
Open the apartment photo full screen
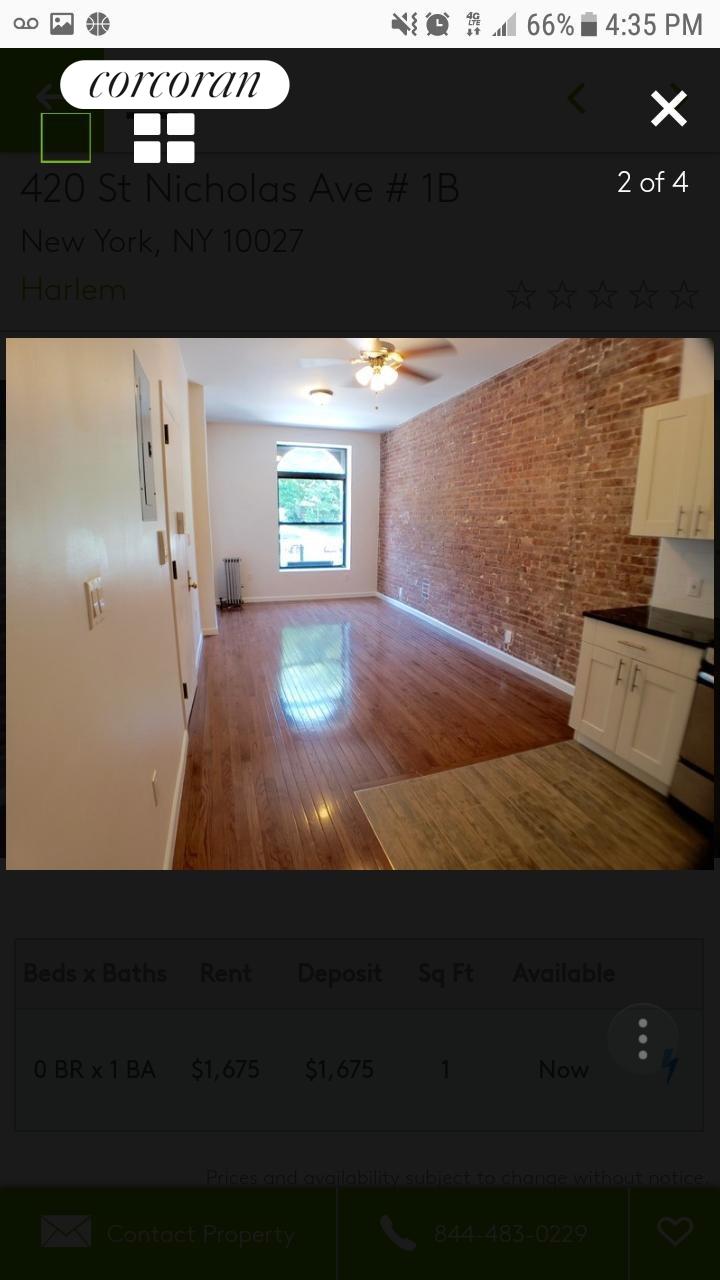click(360, 604)
